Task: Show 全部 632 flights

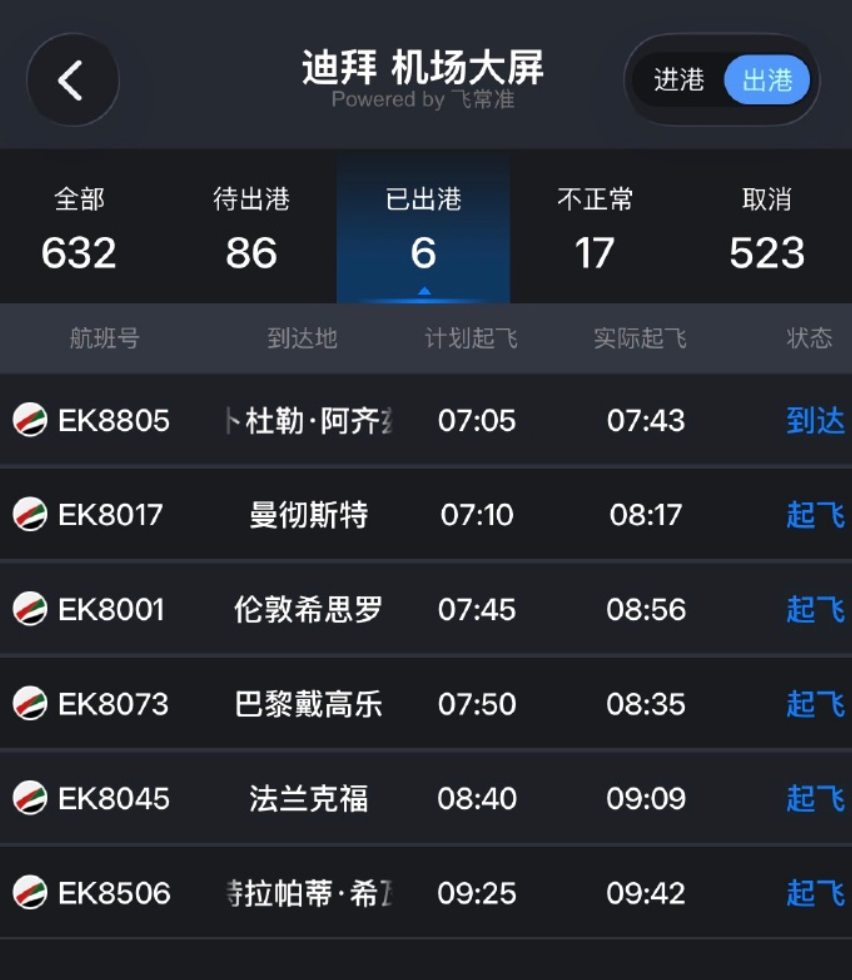Action: pyautogui.click(x=79, y=228)
